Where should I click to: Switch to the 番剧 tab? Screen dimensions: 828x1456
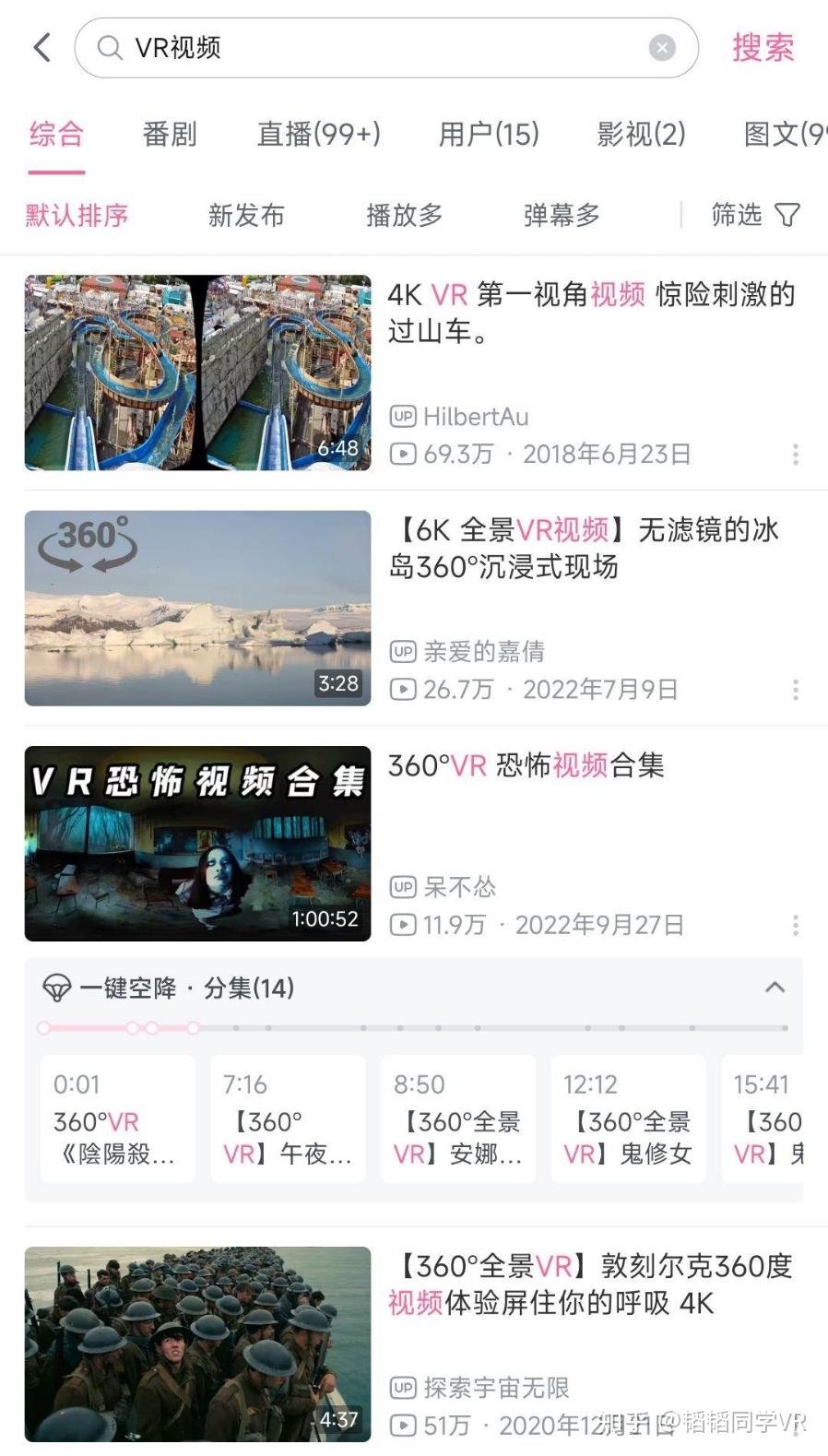coord(170,135)
